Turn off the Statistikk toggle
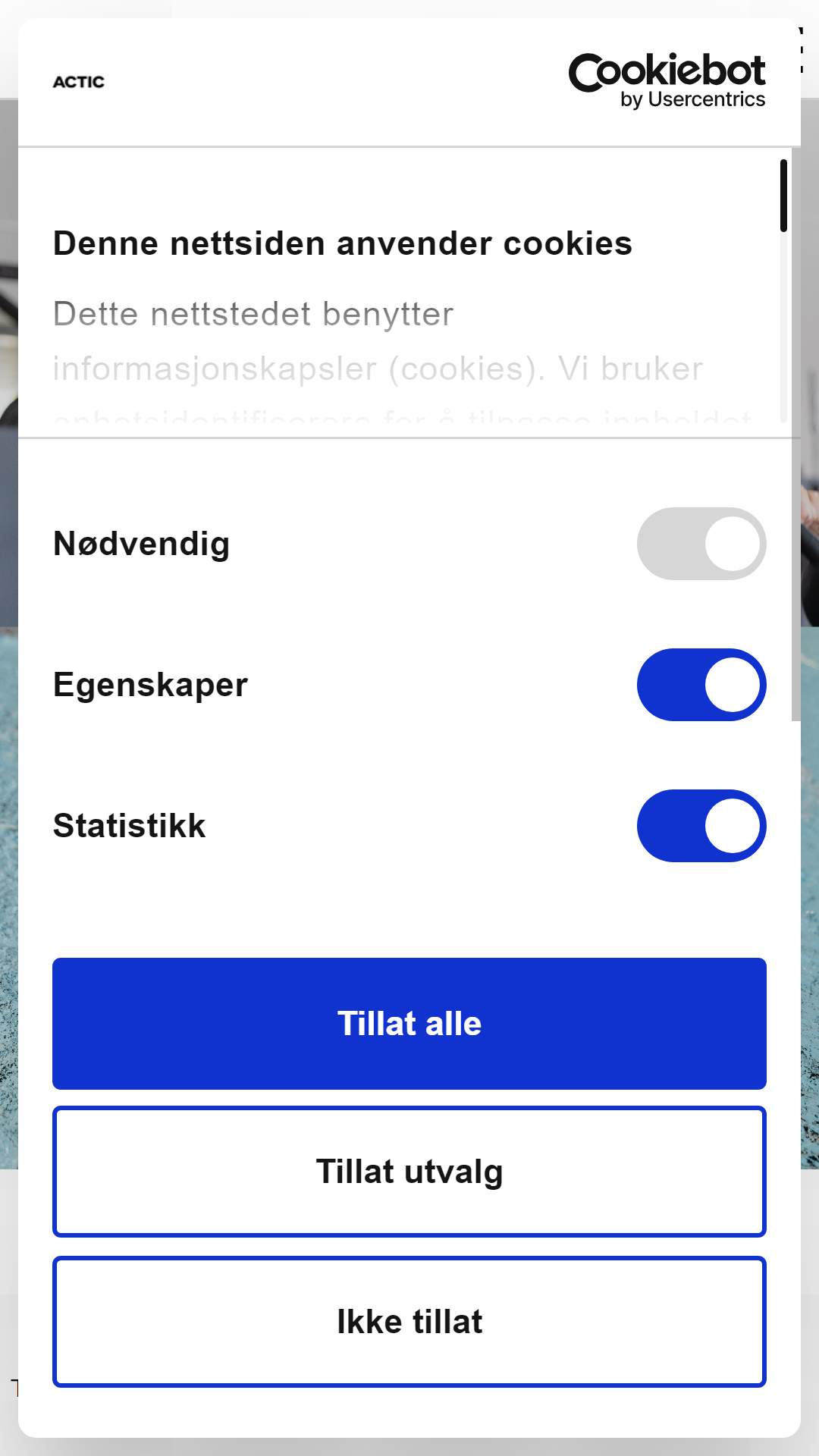This screenshot has width=819, height=1456. click(701, 826)
